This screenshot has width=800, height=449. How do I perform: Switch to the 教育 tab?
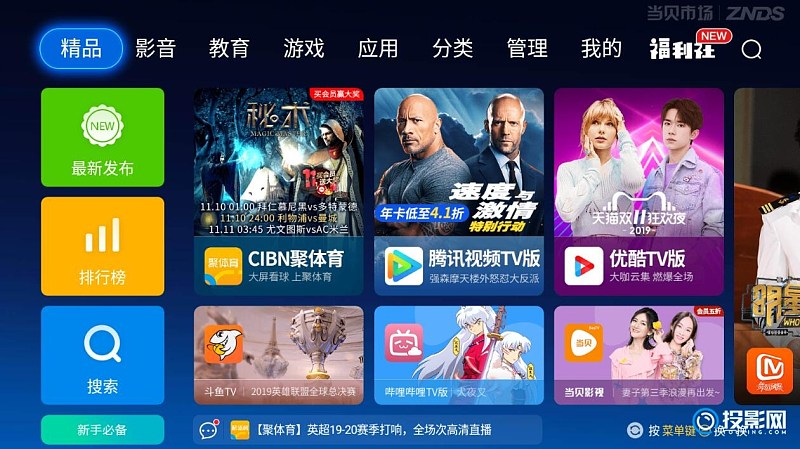tap(229, 48)
